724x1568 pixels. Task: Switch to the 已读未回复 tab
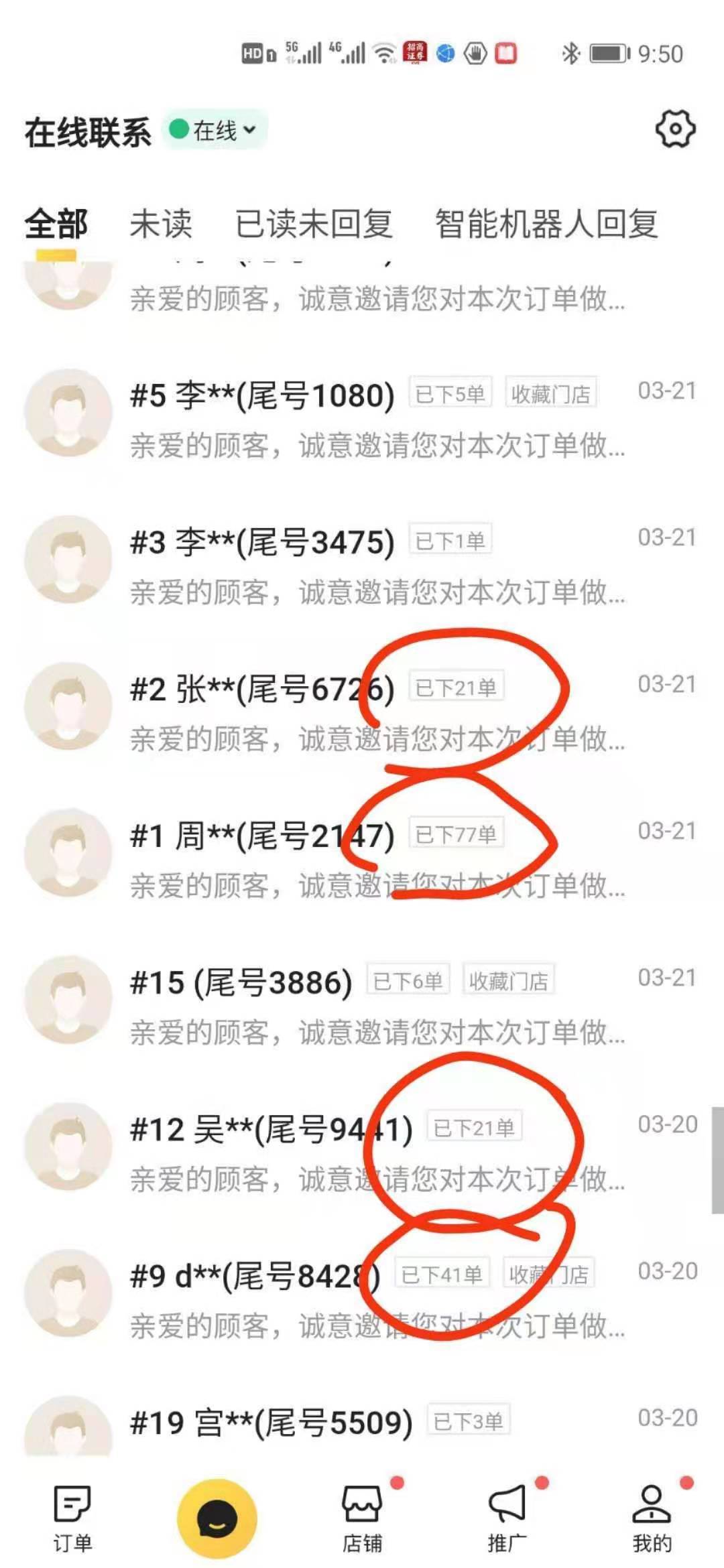pyautogui.click(x=313, y=224)
